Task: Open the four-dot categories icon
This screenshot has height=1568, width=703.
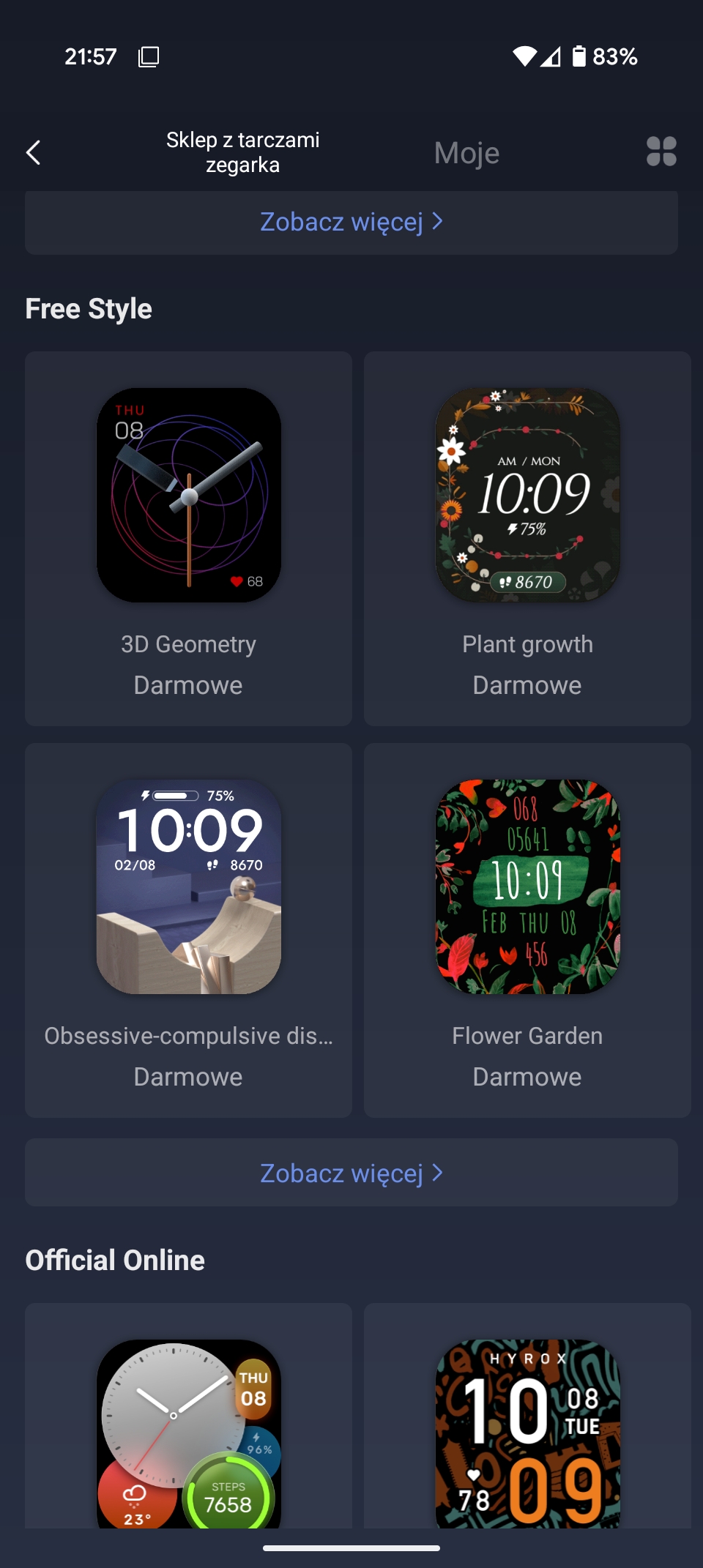Action: (x=661, y=152)
